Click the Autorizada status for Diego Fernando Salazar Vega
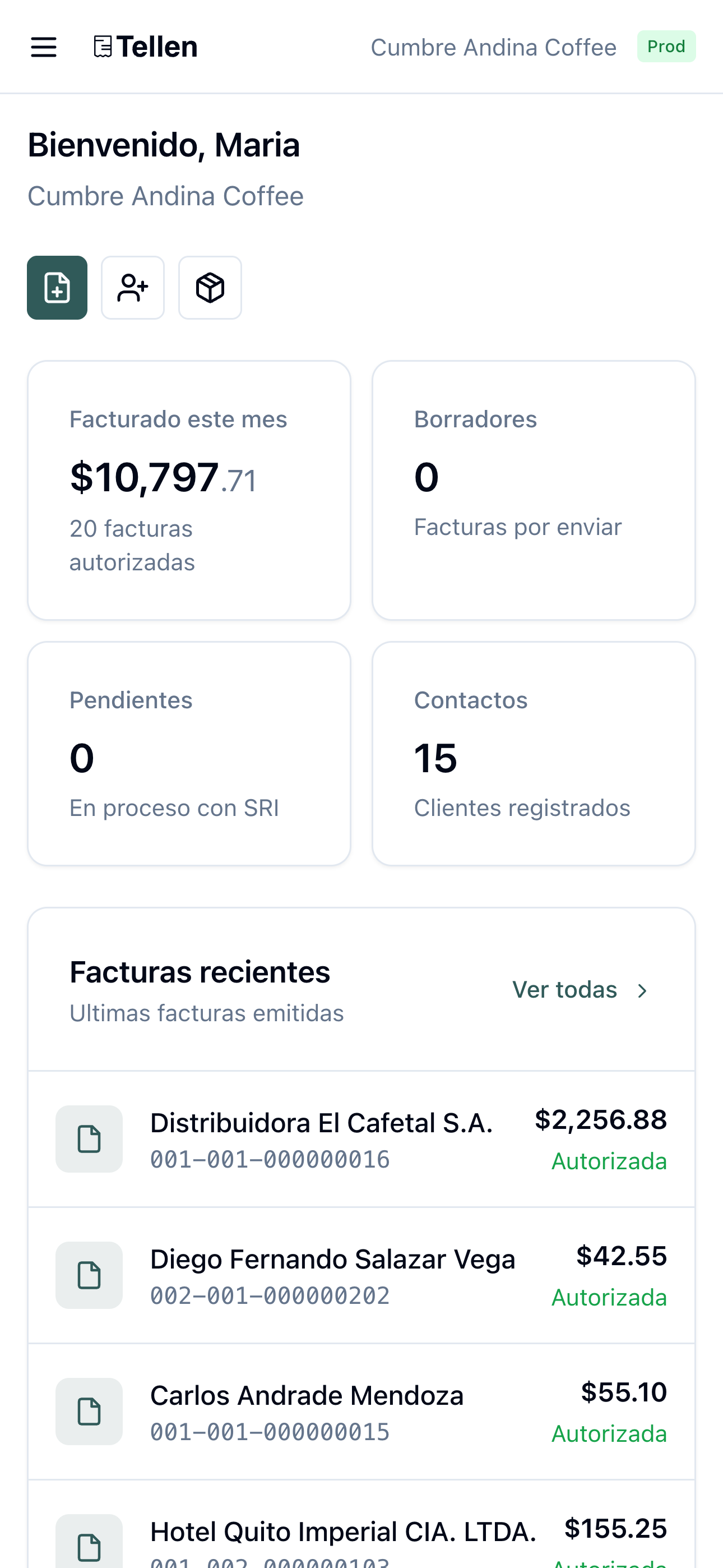Viewport: 723px width, 1568px height. click(608, 1297)
